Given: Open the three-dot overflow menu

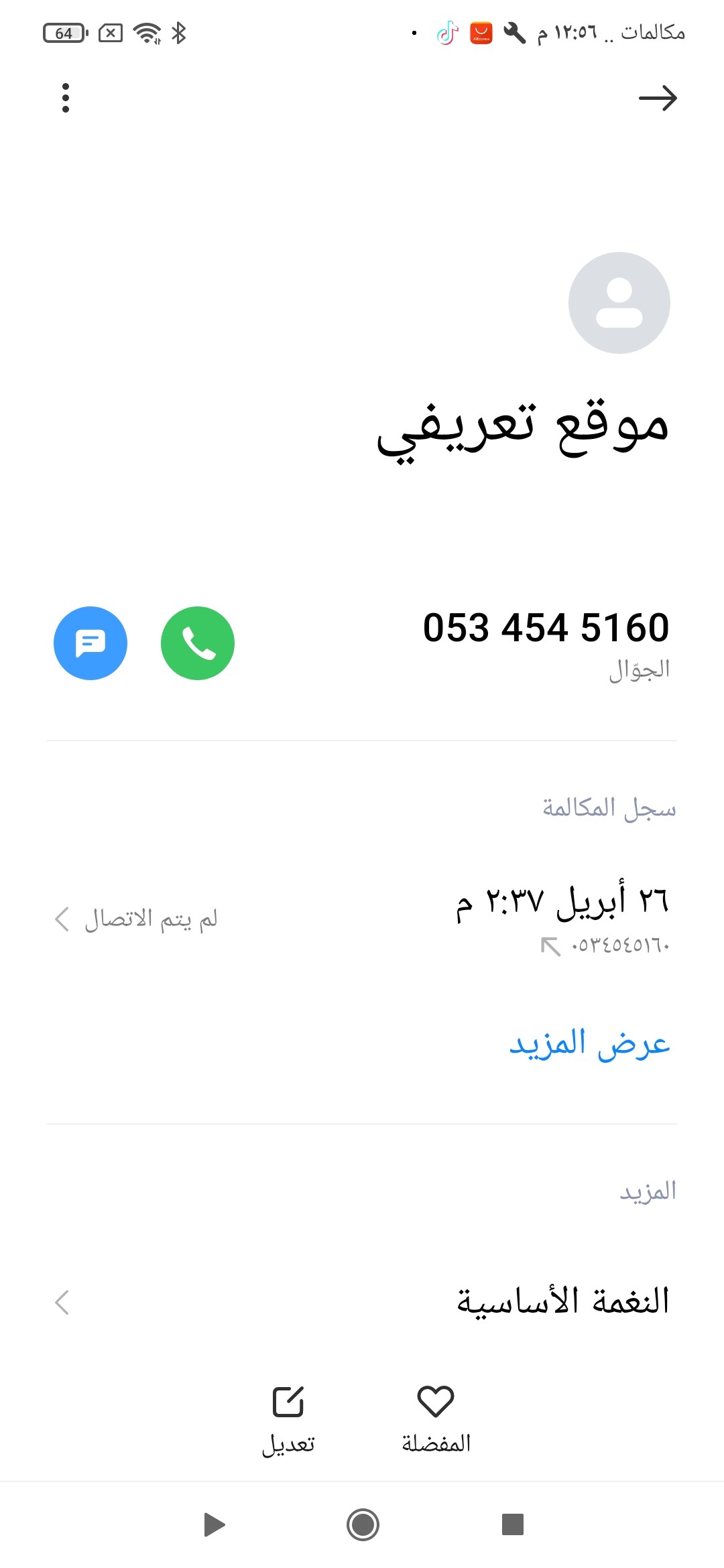Looking at the screenshot, I should point(65,98).
